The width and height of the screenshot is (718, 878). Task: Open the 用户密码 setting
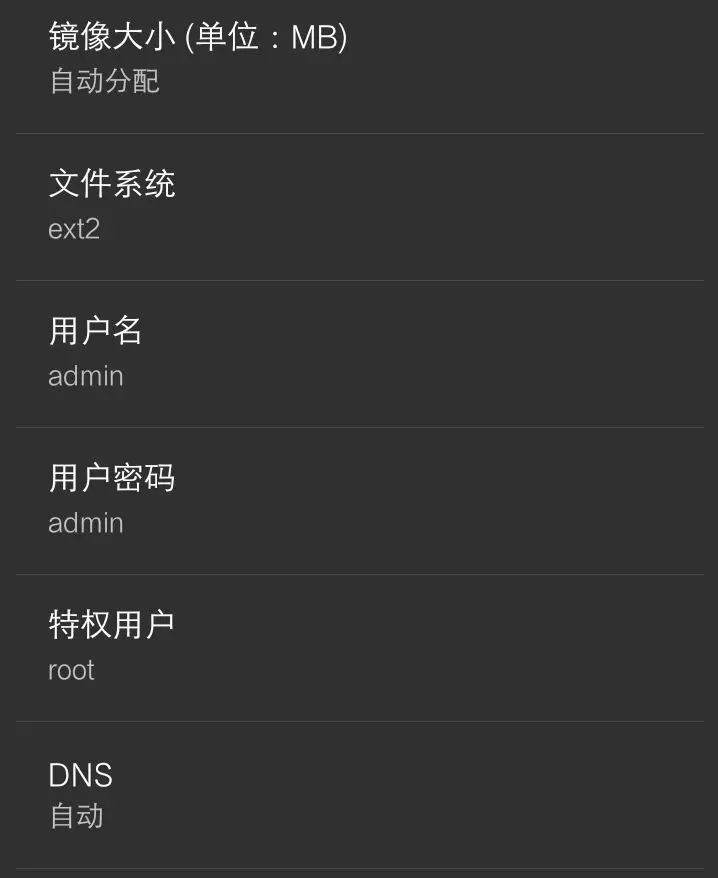(x=359, y=500)
